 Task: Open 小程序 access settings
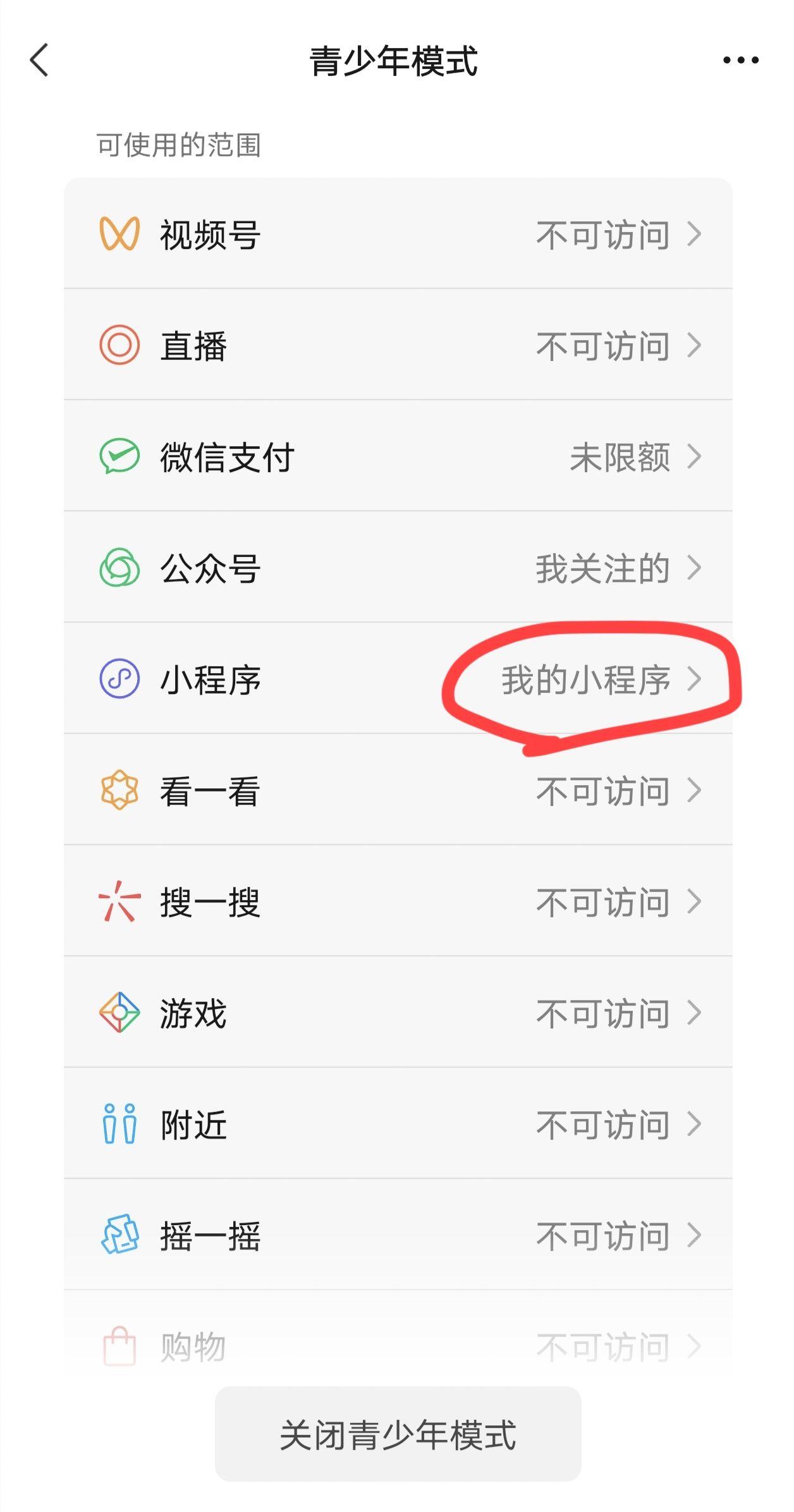[x=398, y=679]
